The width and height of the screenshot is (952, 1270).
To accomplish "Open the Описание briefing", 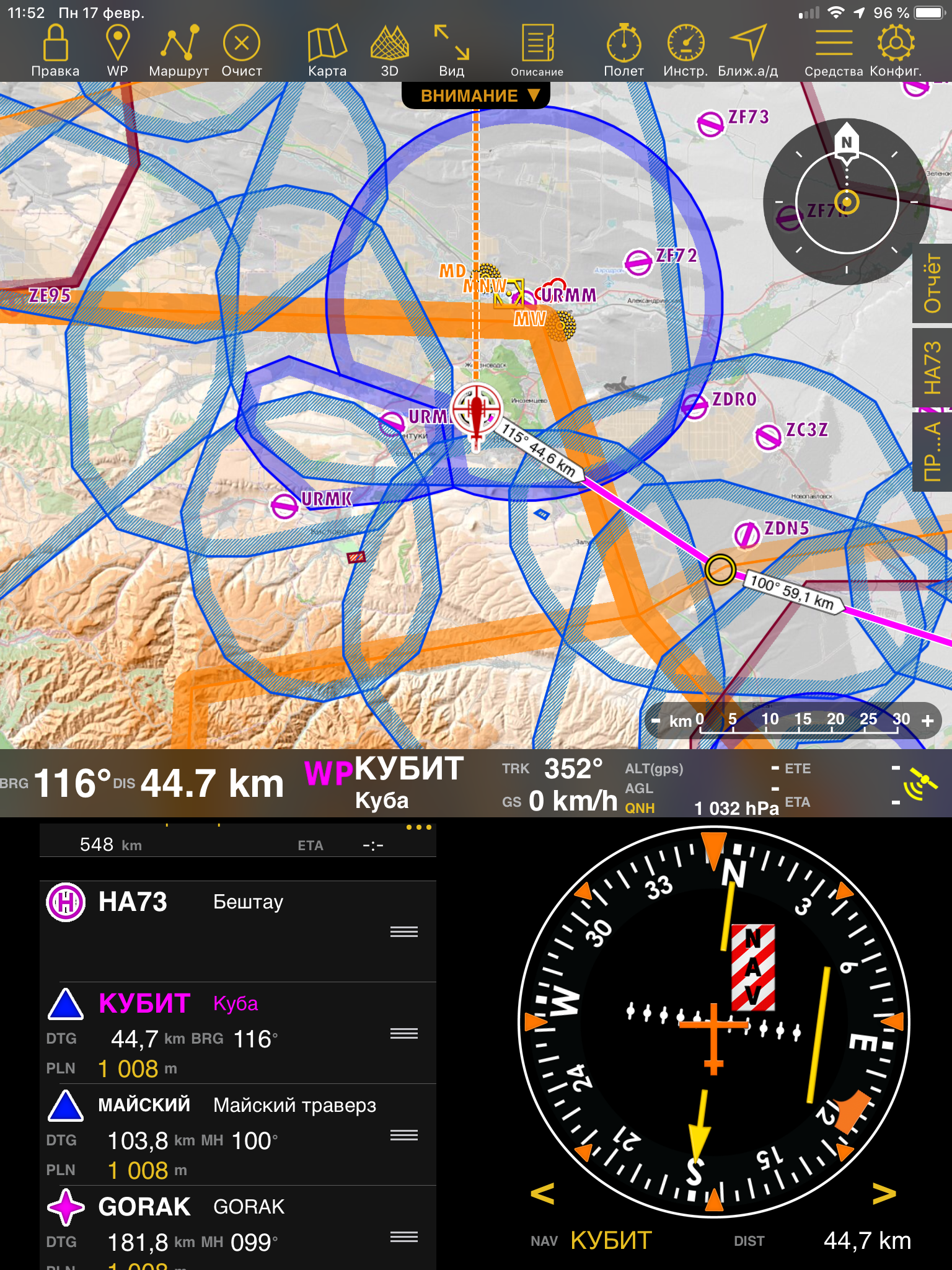I will [x=537, y=50].
